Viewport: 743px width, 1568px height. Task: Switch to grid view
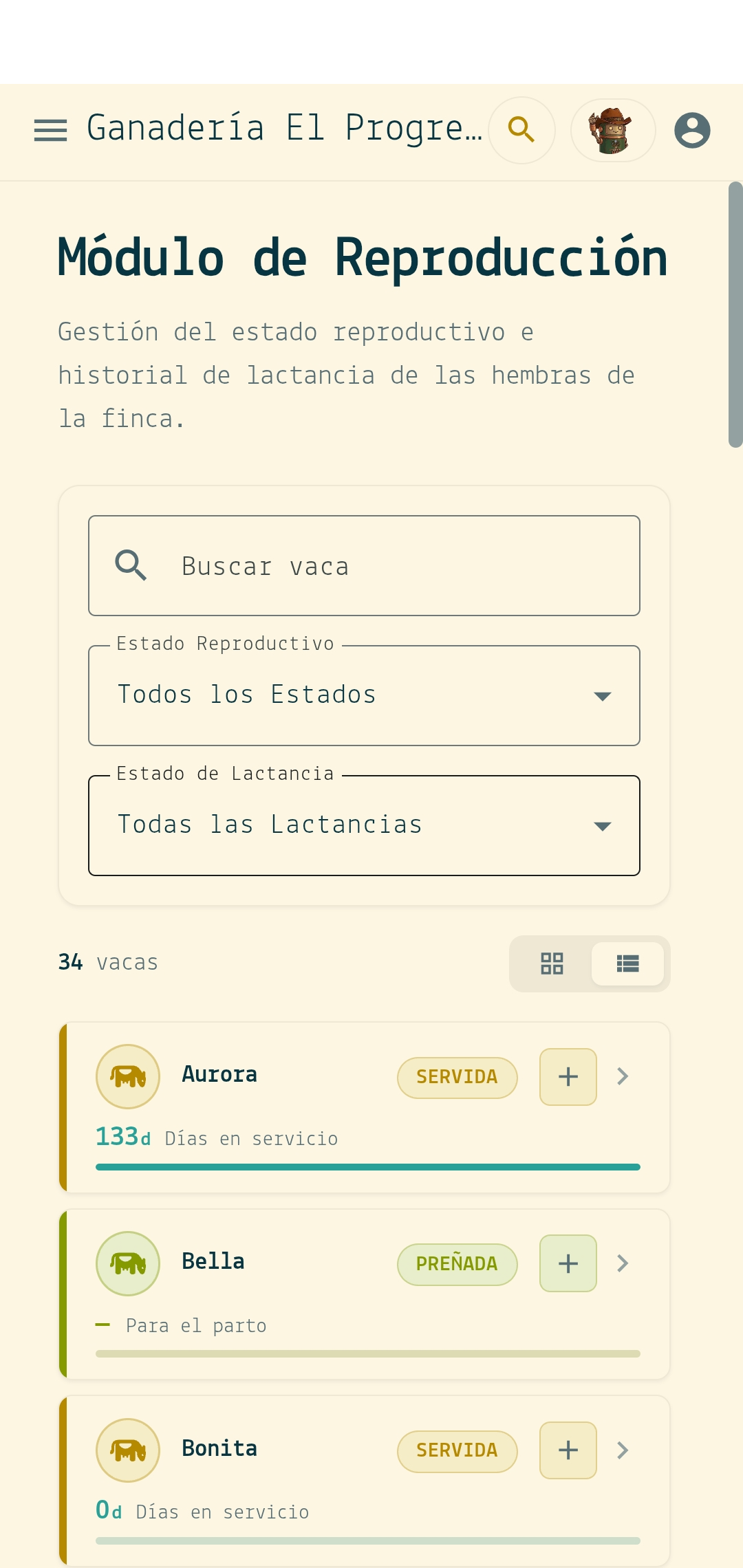[x=552, y=963]
